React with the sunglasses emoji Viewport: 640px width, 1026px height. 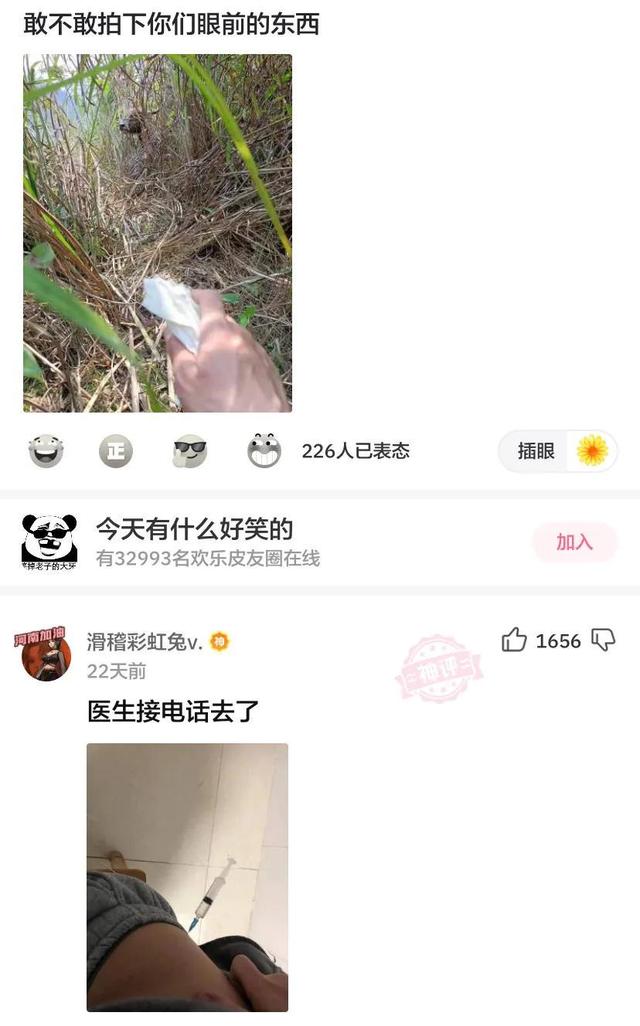click(189, 451)
